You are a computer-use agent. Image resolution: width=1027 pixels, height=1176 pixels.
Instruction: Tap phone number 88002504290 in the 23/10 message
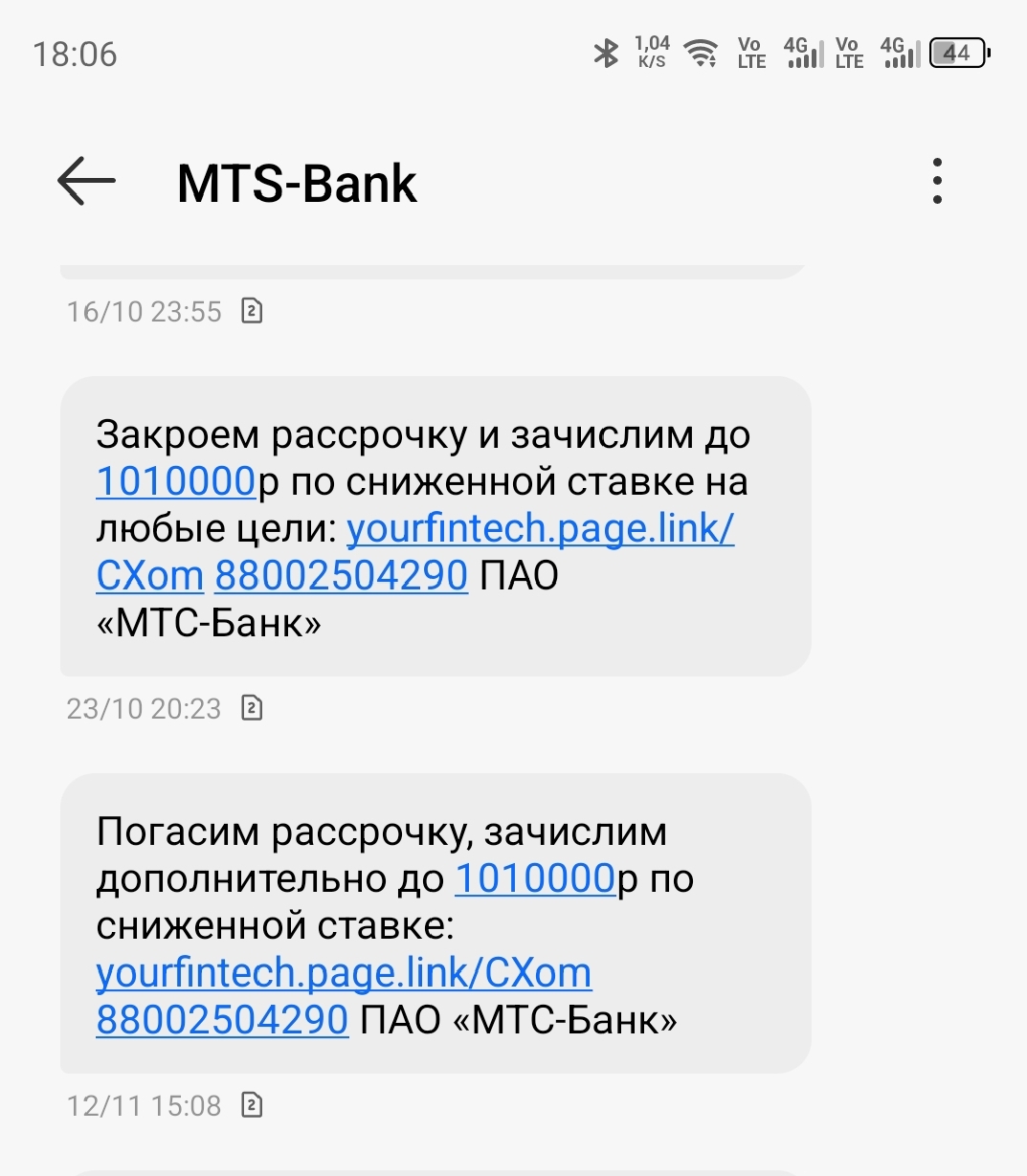(341, 576)
